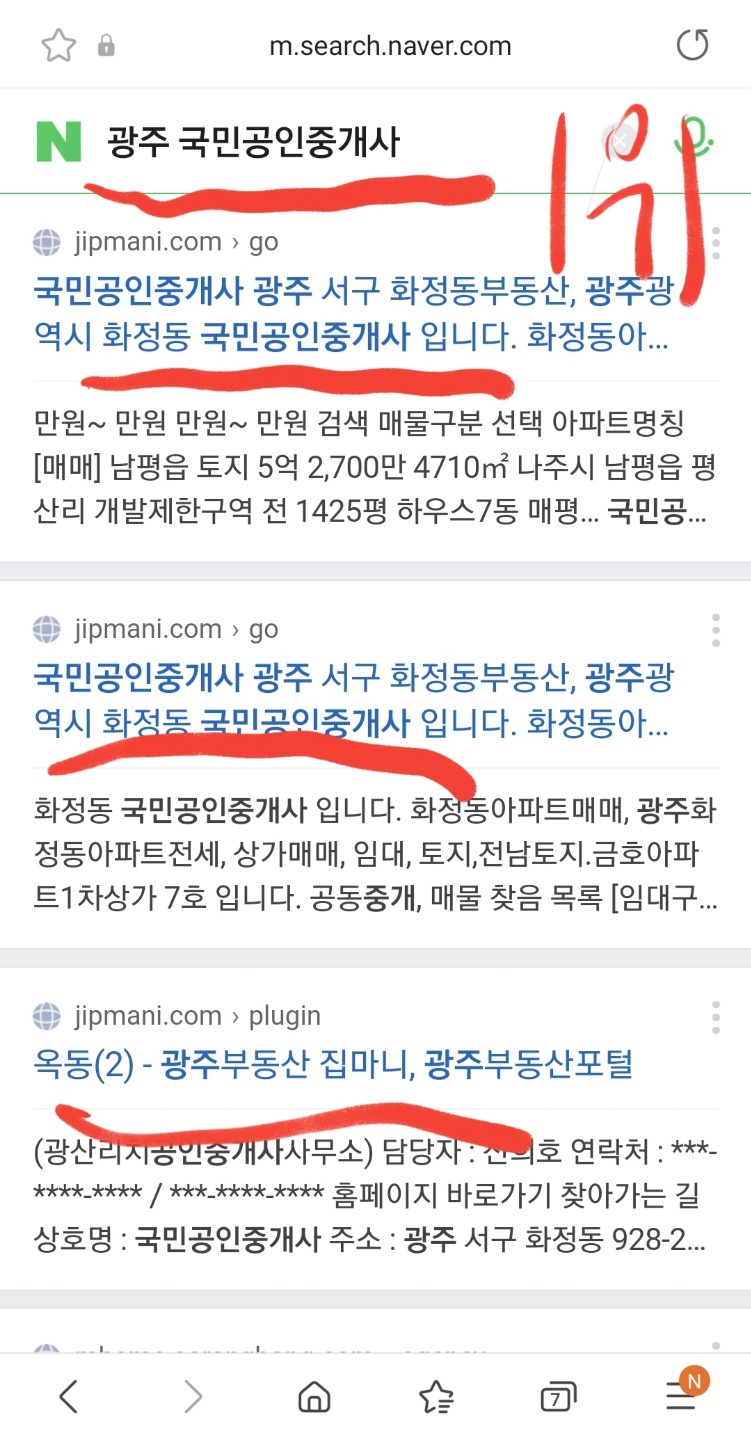View the open browser tabs
751x1440 pixels.
[557, 1397]
